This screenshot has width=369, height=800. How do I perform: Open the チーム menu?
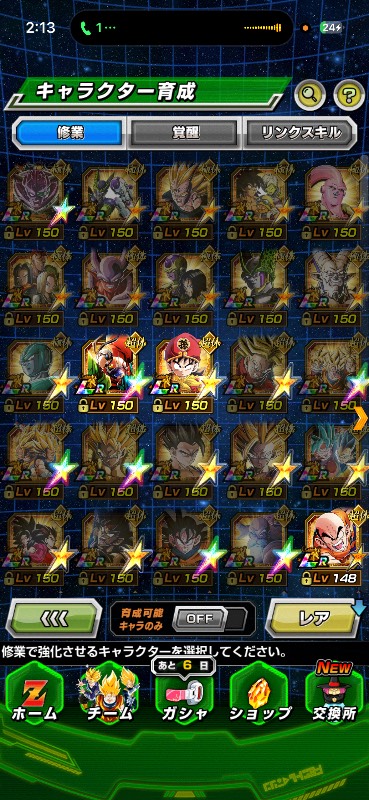click(110, 693)
